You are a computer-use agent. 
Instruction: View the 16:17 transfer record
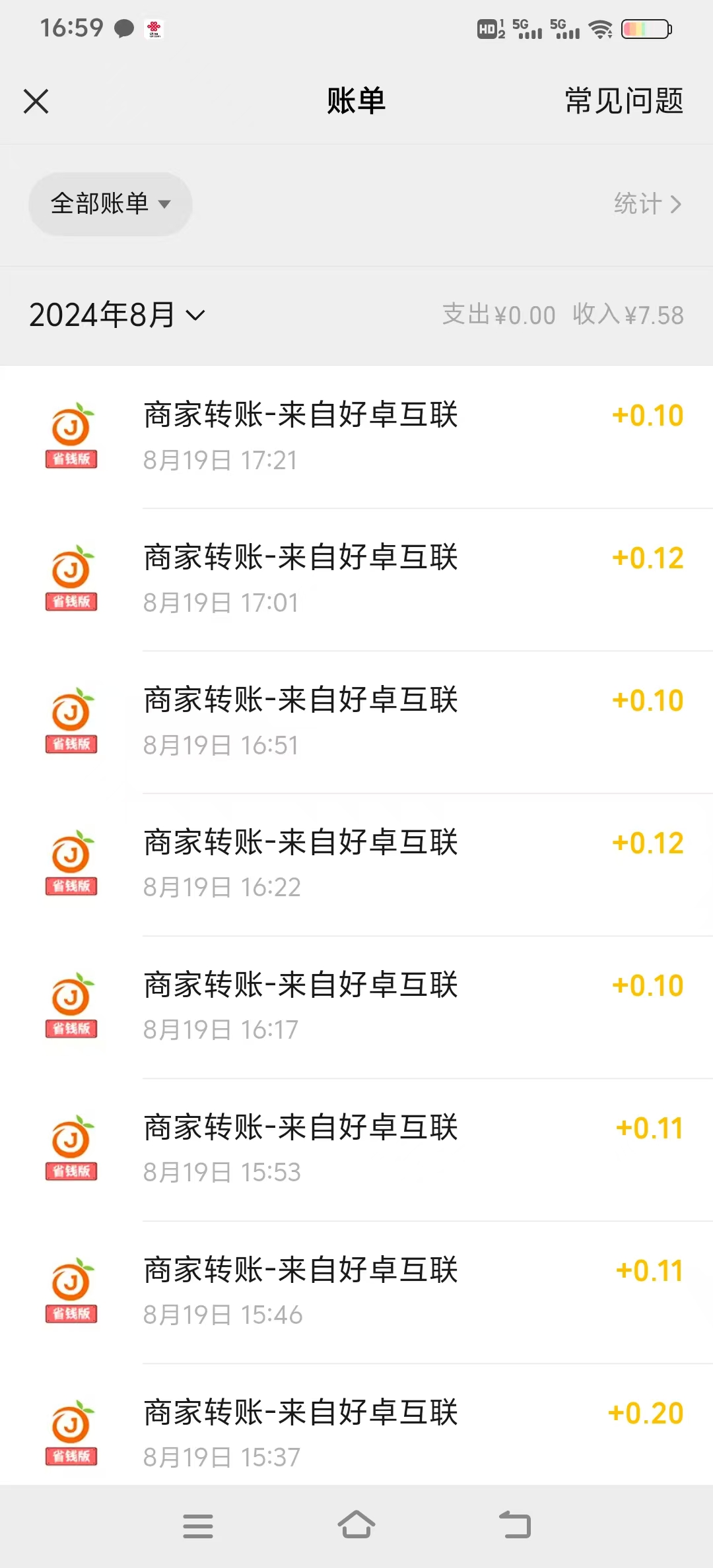356,1007
